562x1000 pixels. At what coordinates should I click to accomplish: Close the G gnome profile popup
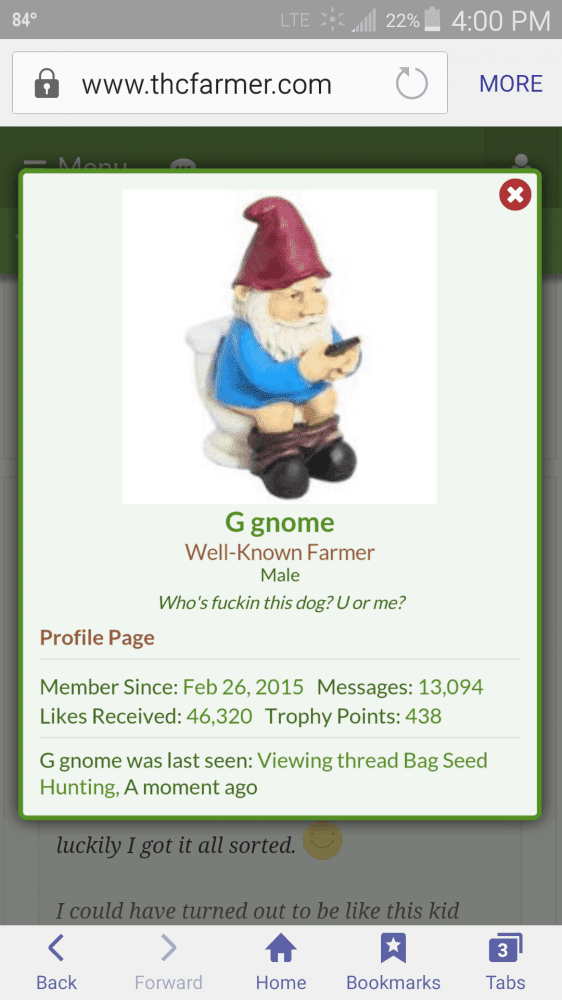click(x=515, y=195)
